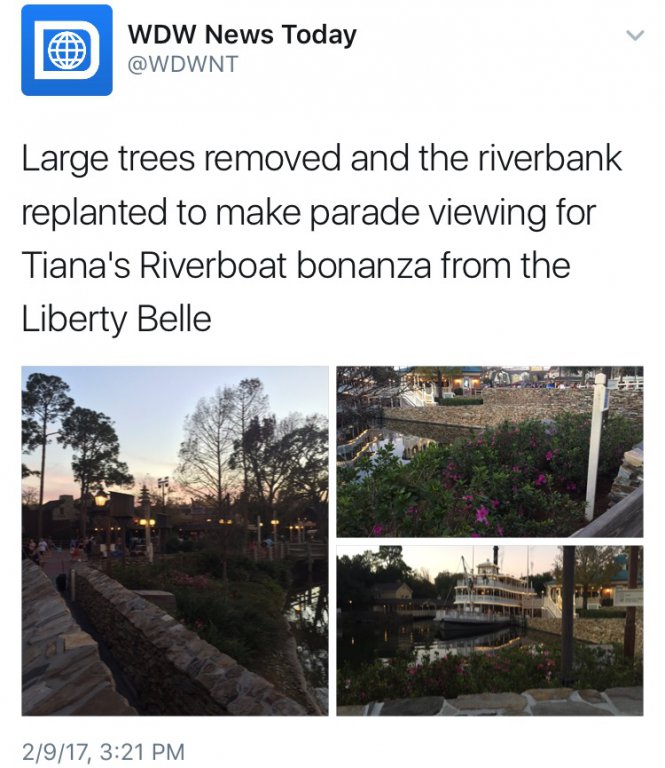The height and width of the screenshot is (768, 665).
Task: Open the pink flowers photo
Action: (490, 452)
